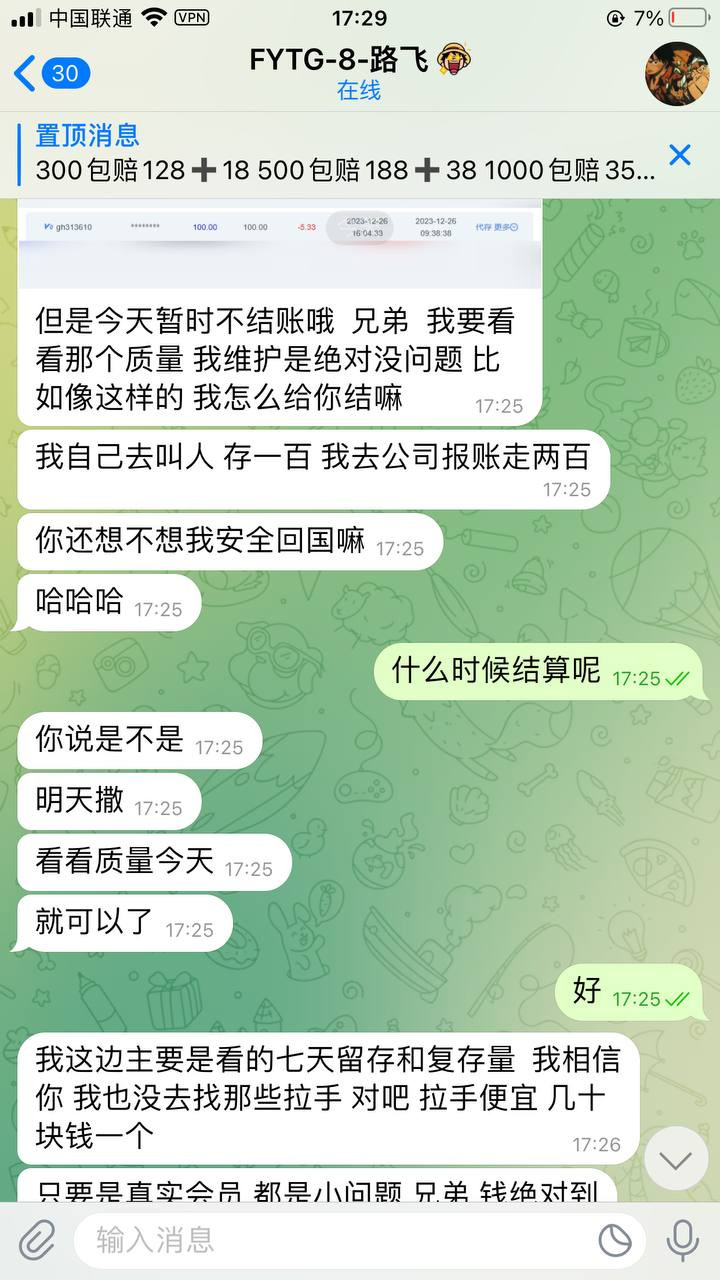The height and width of the screenshot is (1280, 720).
Task: Open the sticker panel icon
Action: click(615, 1241)
